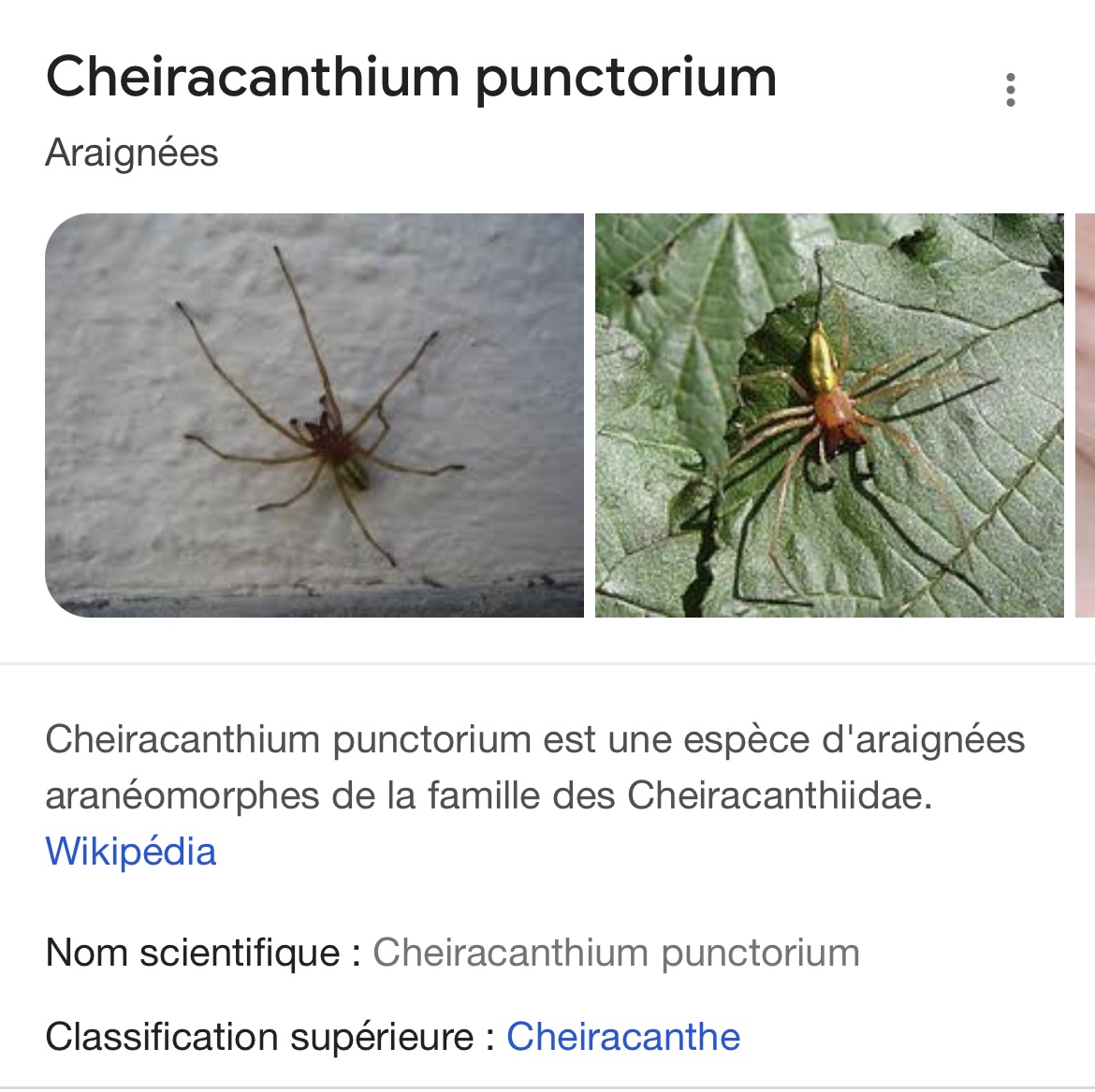This screenshot has width=1095, height=1092.
Task: Follow the Wikipédia link
Action: pos(131,852)
